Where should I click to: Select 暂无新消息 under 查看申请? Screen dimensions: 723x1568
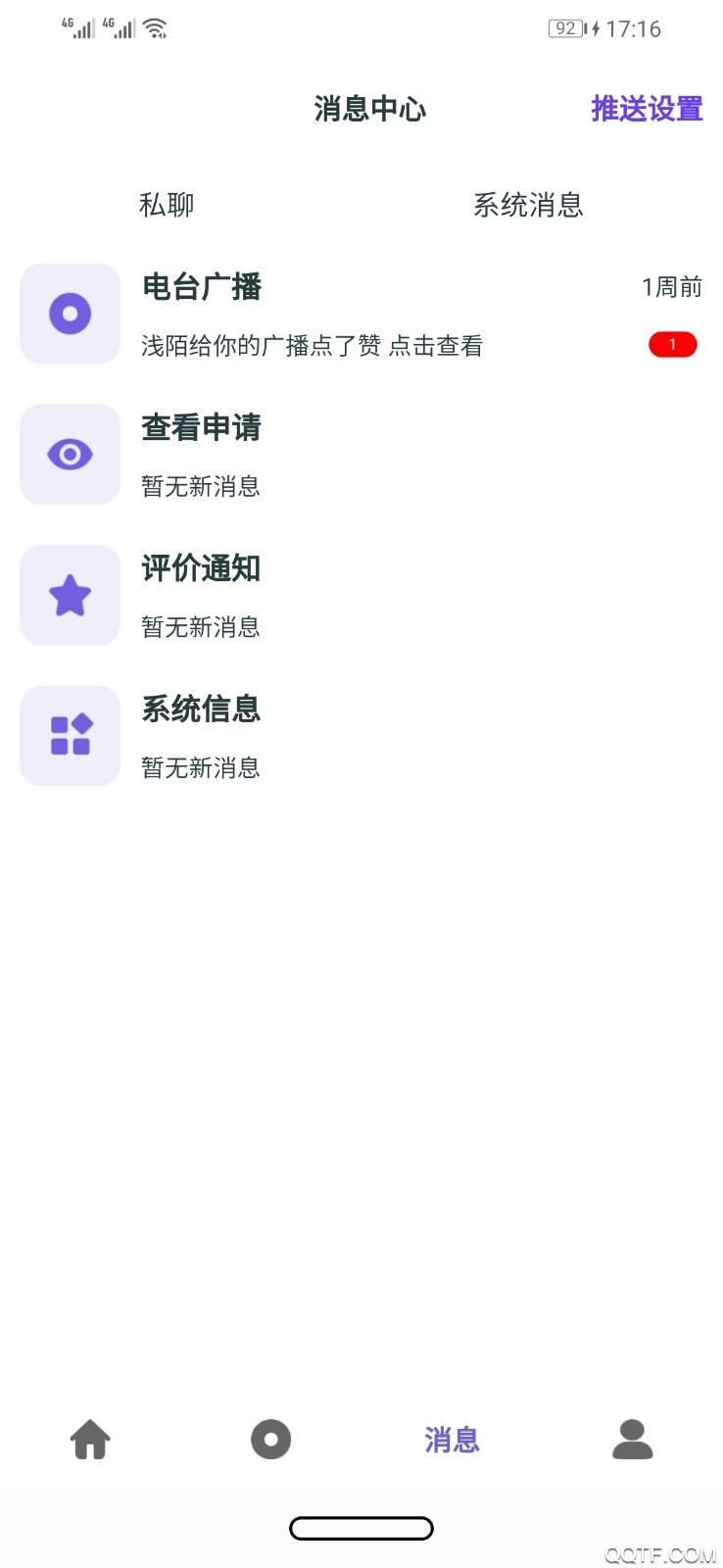click(200, 487)
